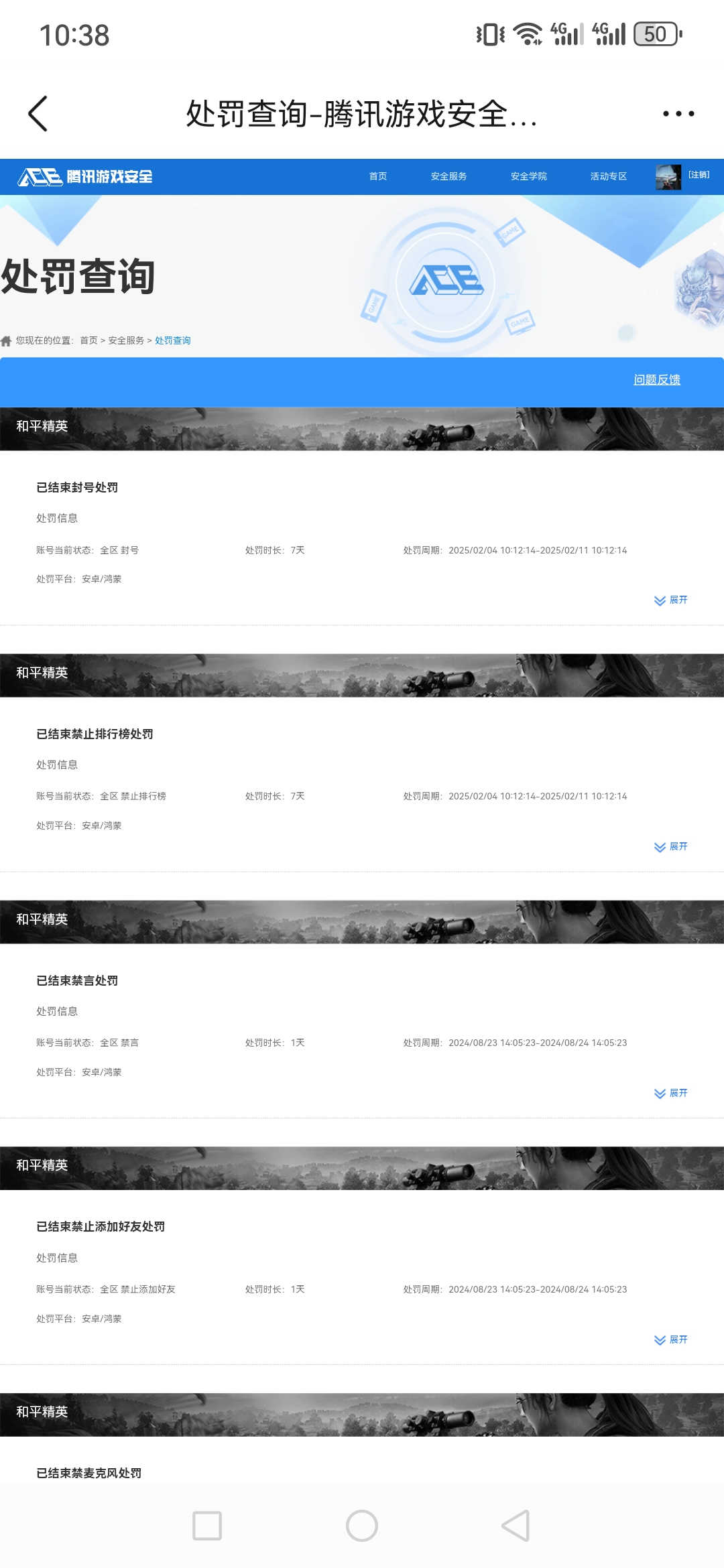
Task: Open the 安全学院 menu item
Action: pyautogui.click(x=529, y=177)
